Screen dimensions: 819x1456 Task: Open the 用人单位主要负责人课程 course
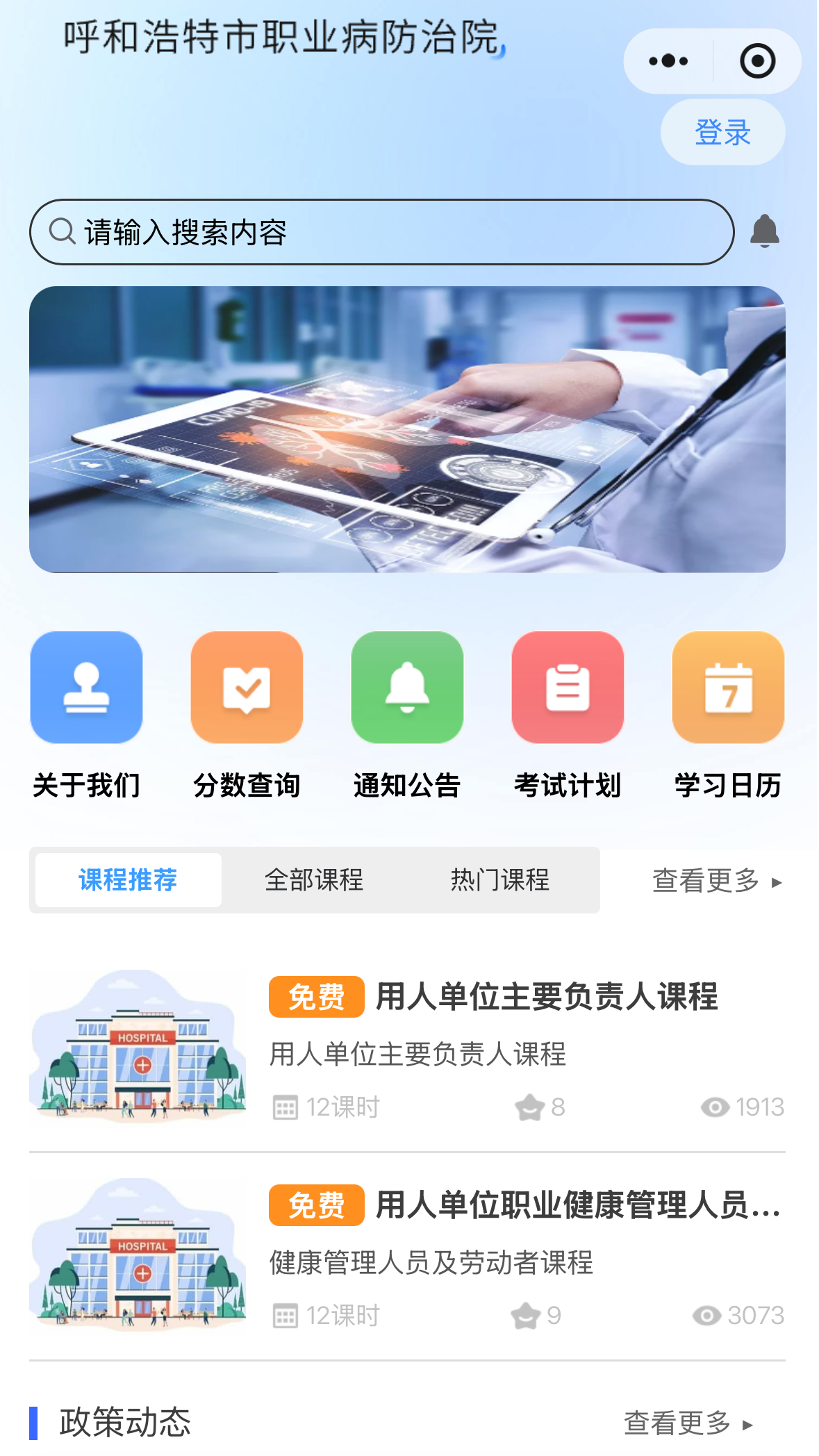548,998
